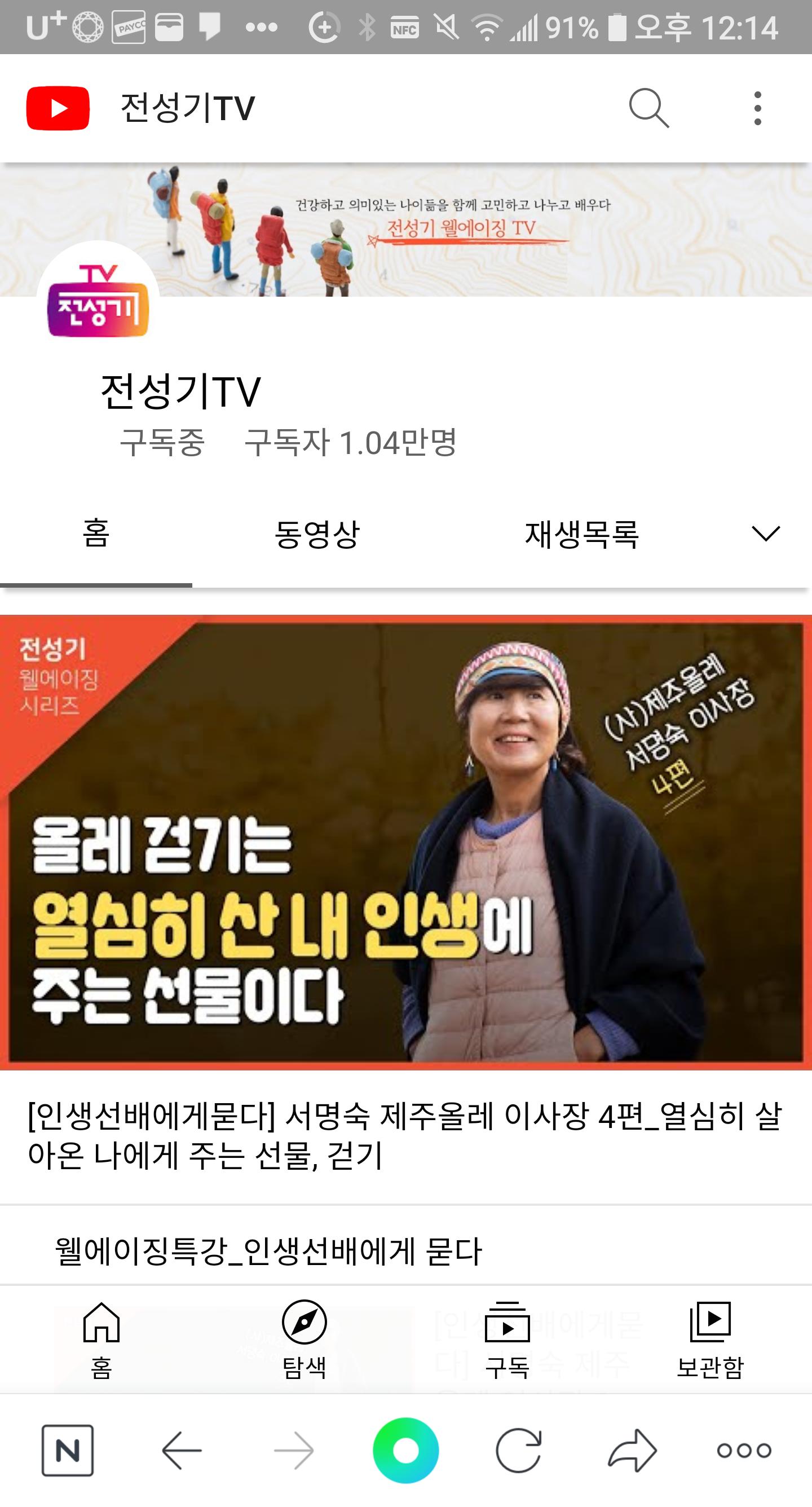Switch to the 동영상 tab
Viewport: 812px width, 1507px height.
316,534
